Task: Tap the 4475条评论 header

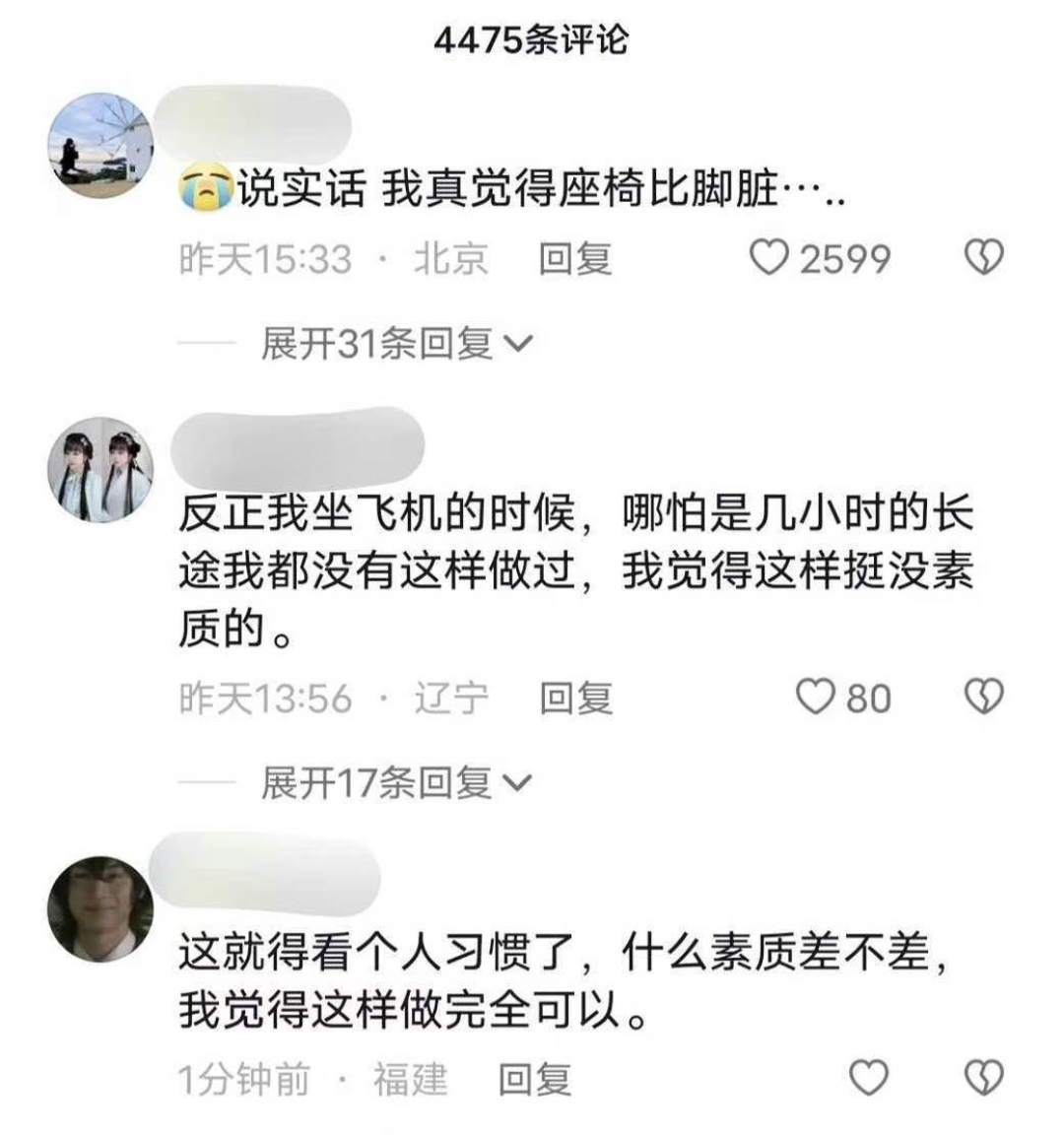Action: click(532, 39)
